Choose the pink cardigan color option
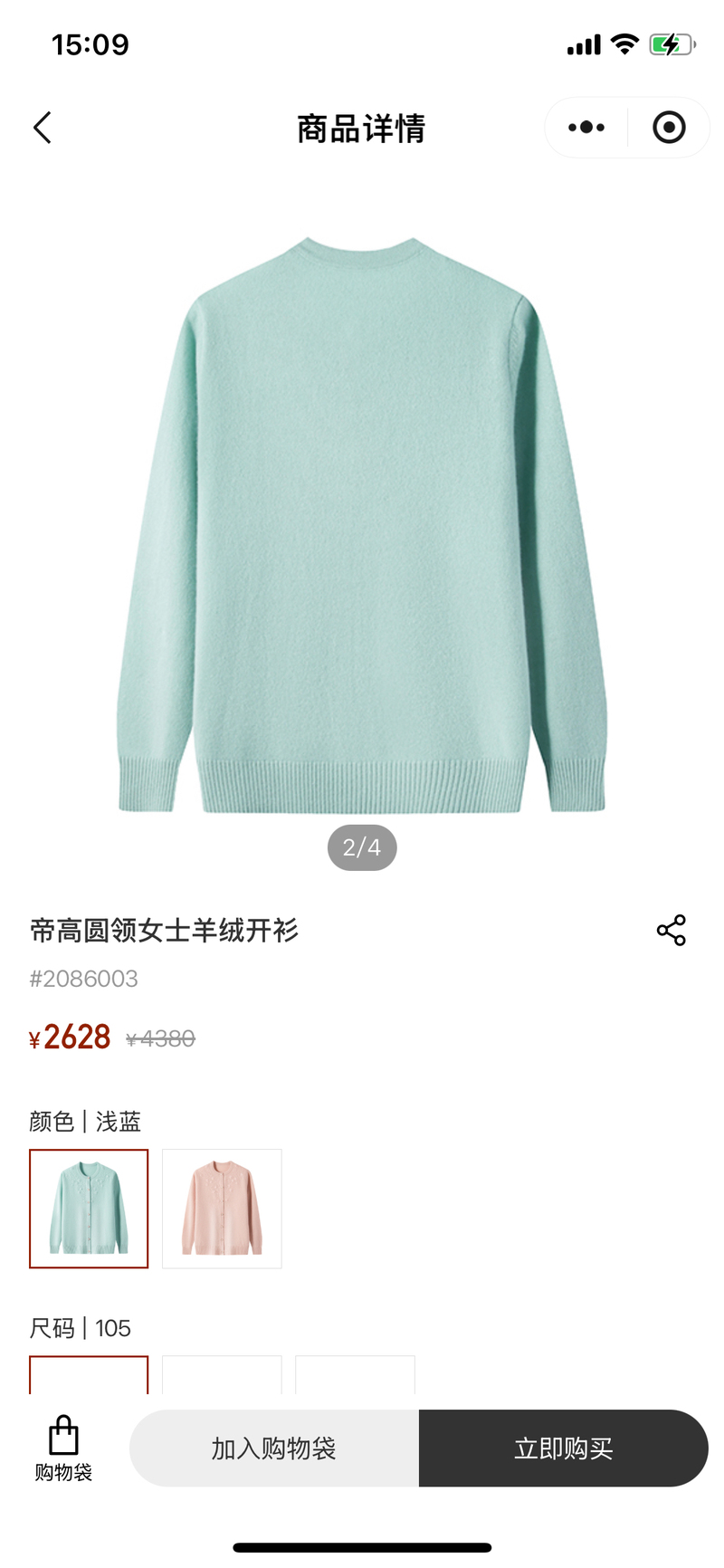 pos(222,1209)
